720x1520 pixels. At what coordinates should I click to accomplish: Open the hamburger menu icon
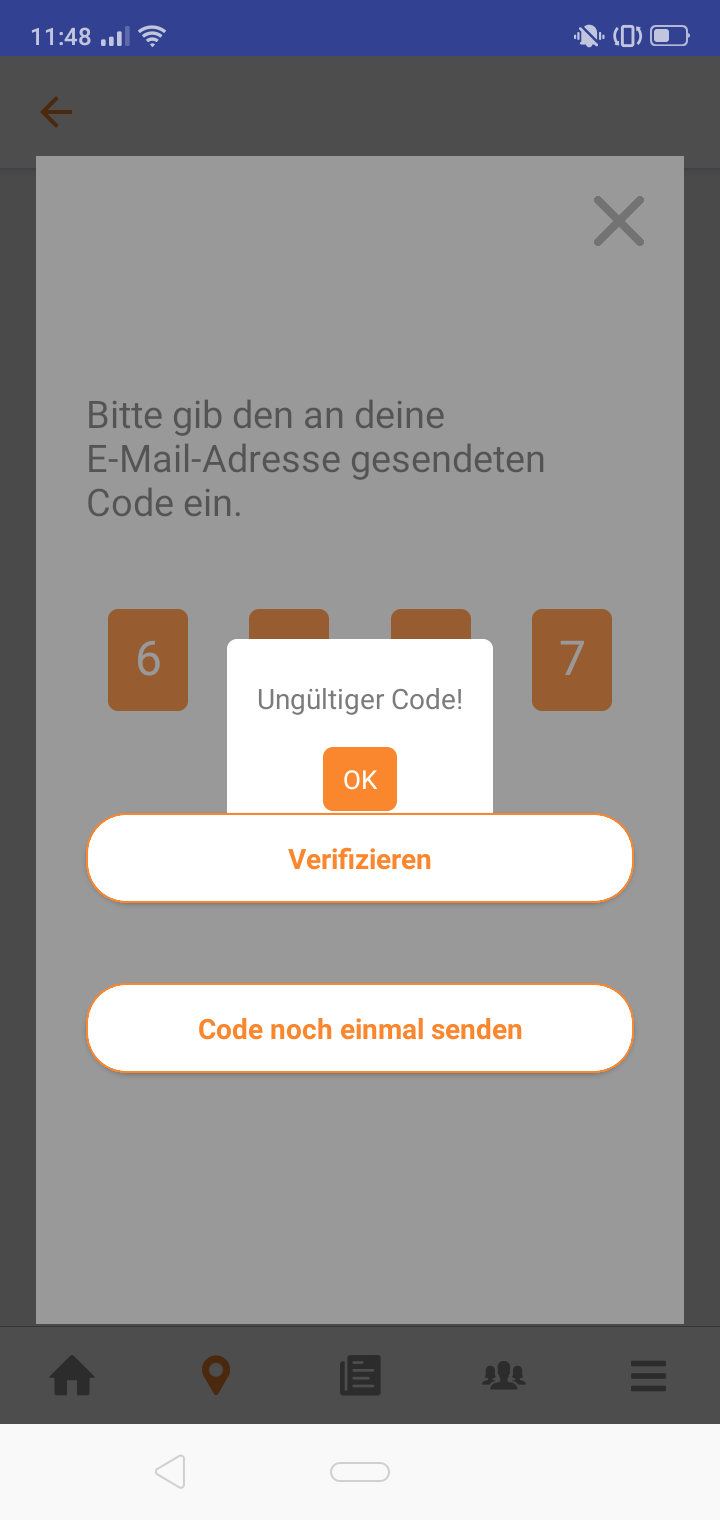click(x=648, y=1375)
